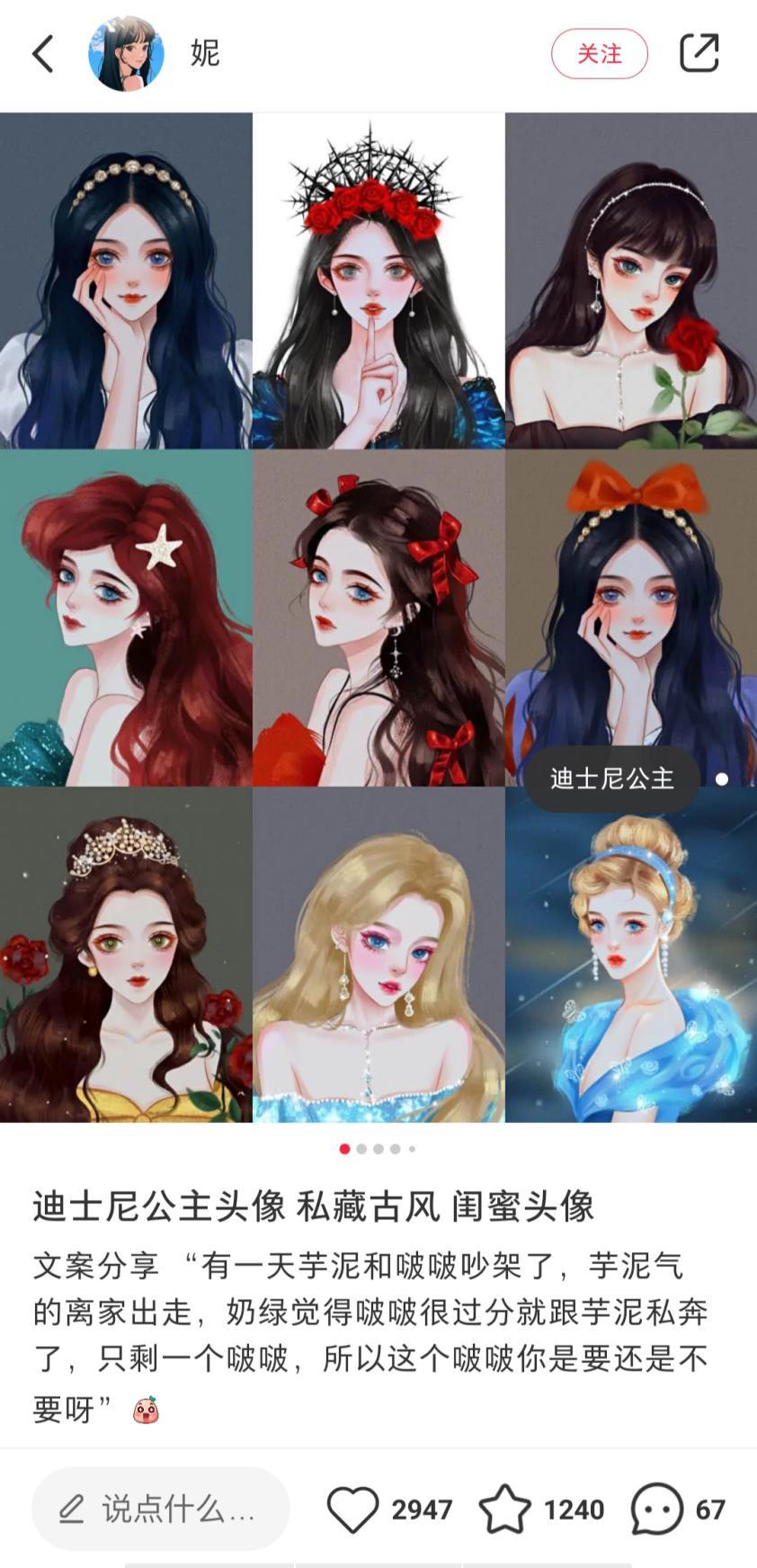757x1568 pixels.
Task: Open the comments with the bubble icon
Action: coord(656,1509)
